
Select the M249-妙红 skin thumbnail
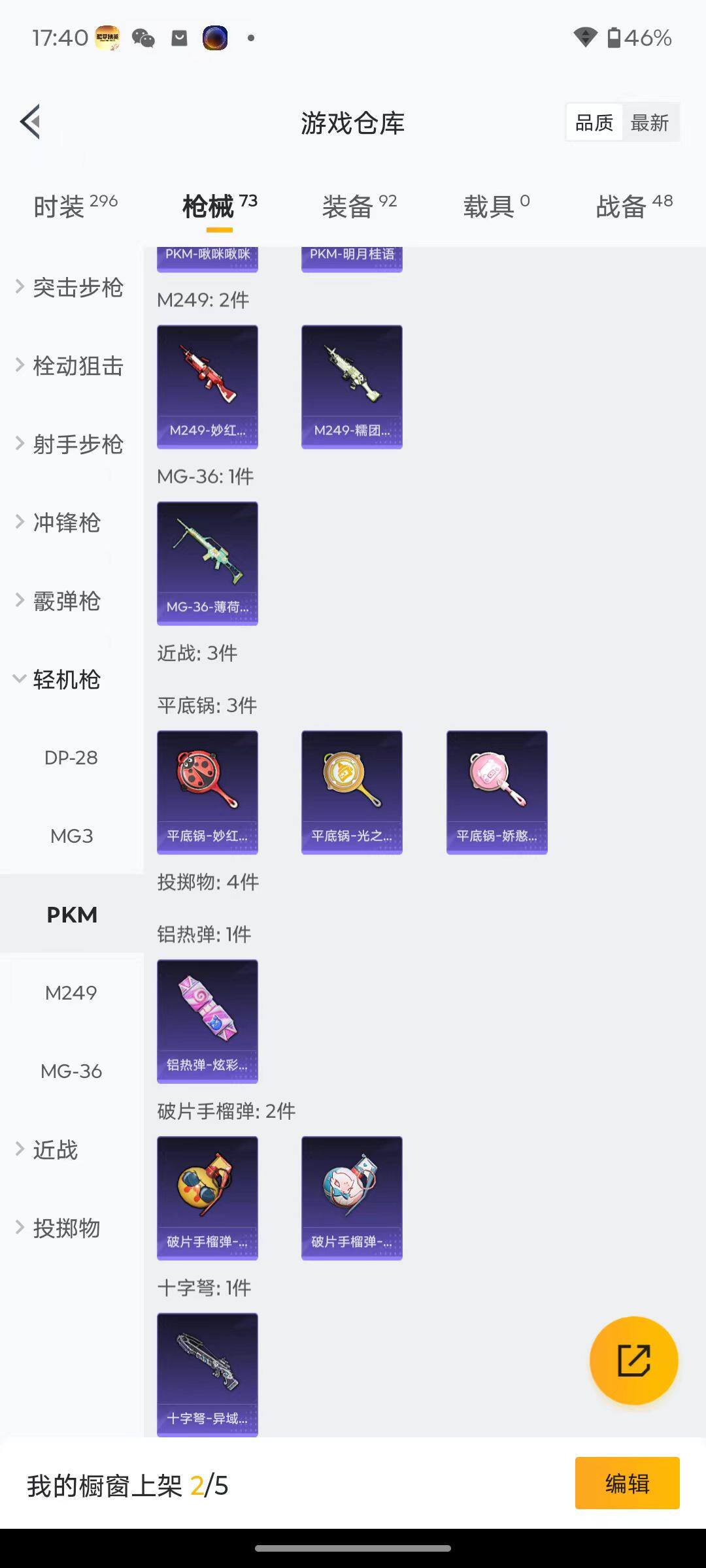[x=207, y=385]
